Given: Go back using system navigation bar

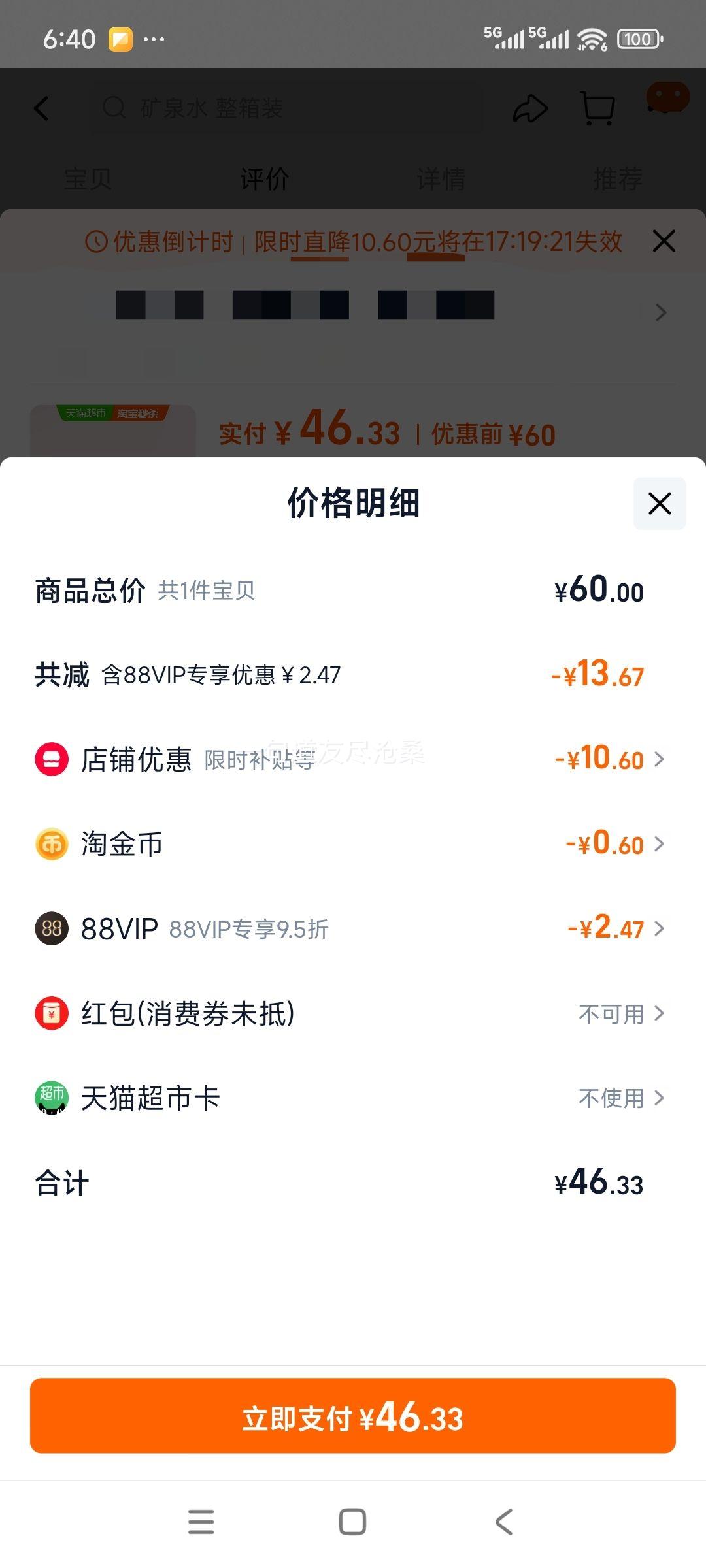Looking at the screenshot, I should [504, 1522].
